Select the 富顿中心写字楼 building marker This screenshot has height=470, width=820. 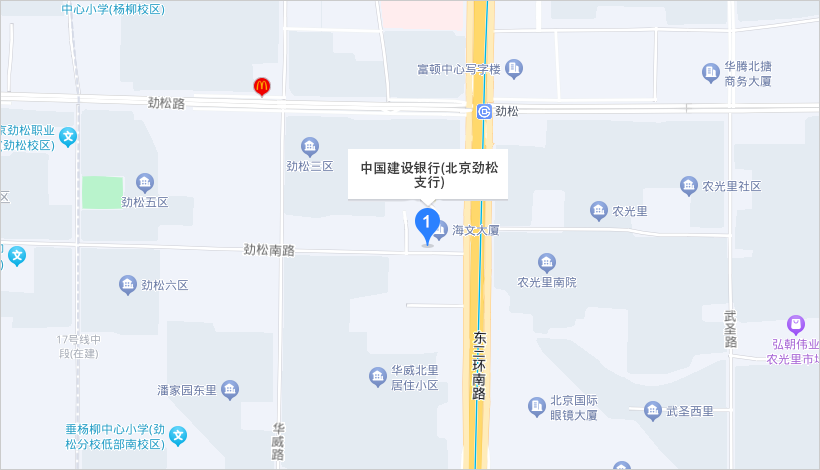point(514,68)
